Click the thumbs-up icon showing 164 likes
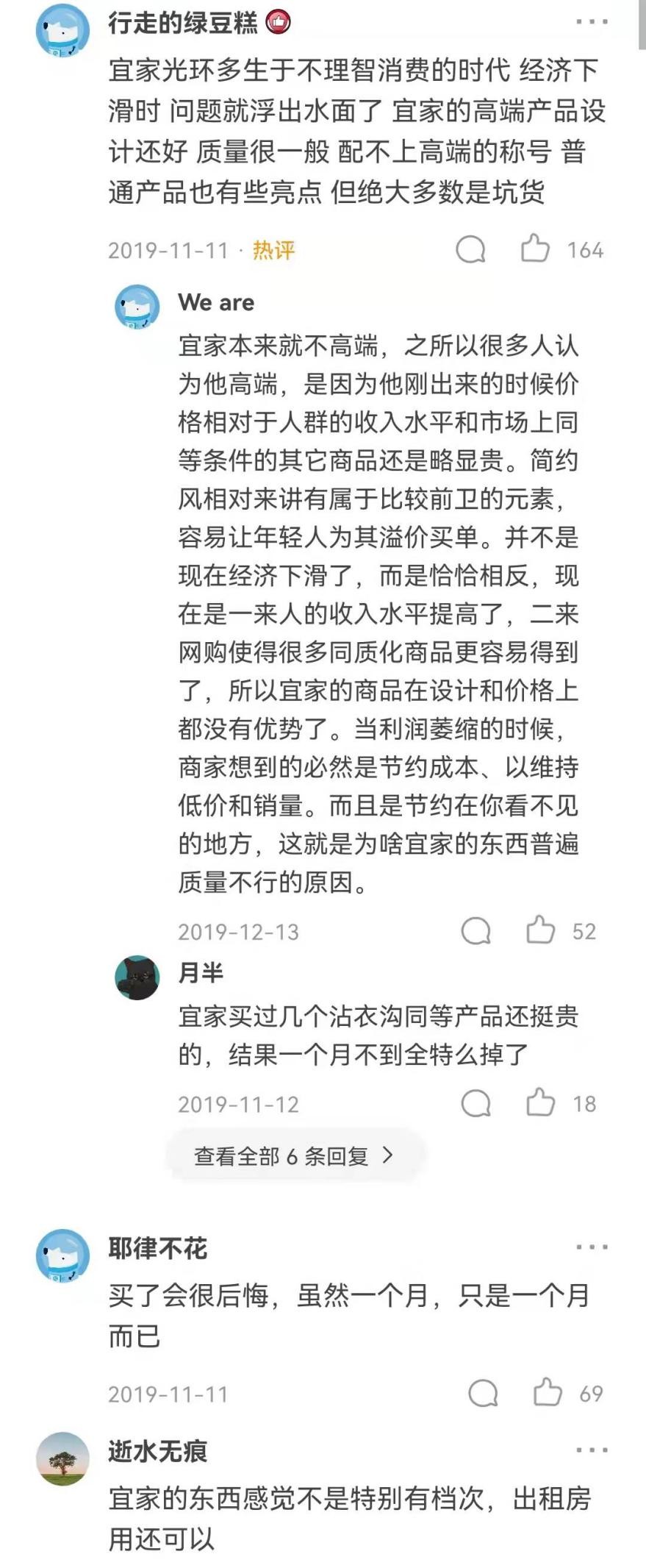This screenshot has height=1568, width=646. click(x=537, y=250)
